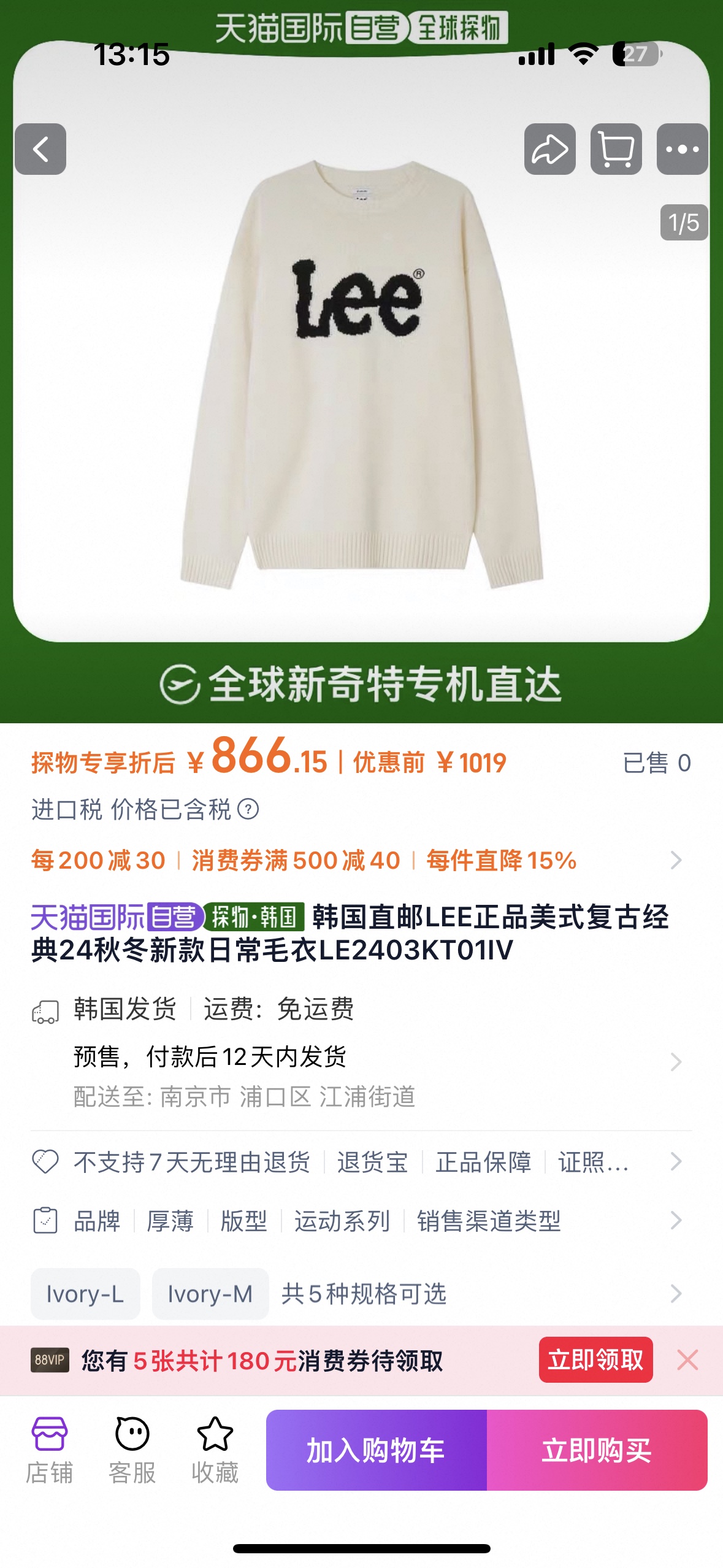Contact 客服 customer service
This screenshot has width=723, height=1568.
132,1449
